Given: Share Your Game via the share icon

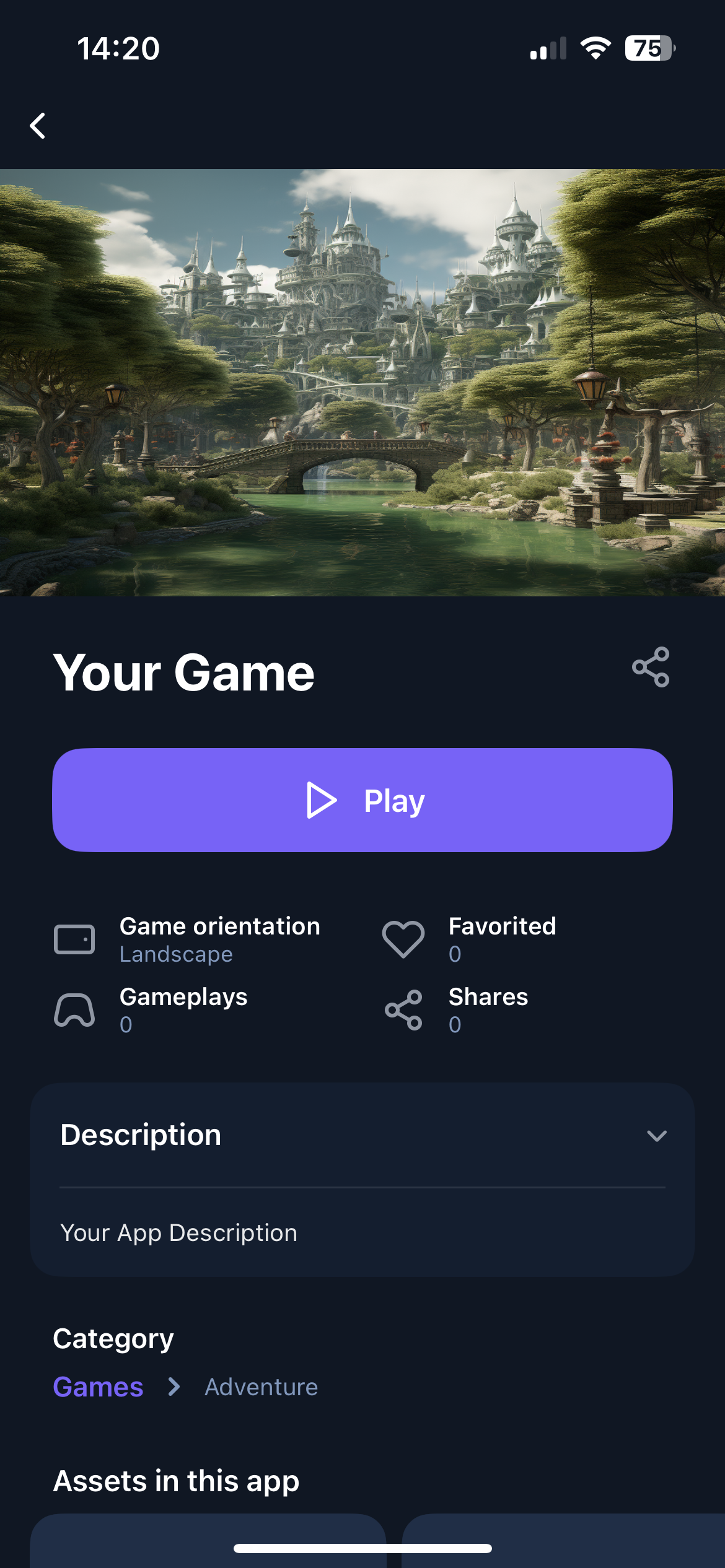Looking at the screenshot, I should [651, 667].
